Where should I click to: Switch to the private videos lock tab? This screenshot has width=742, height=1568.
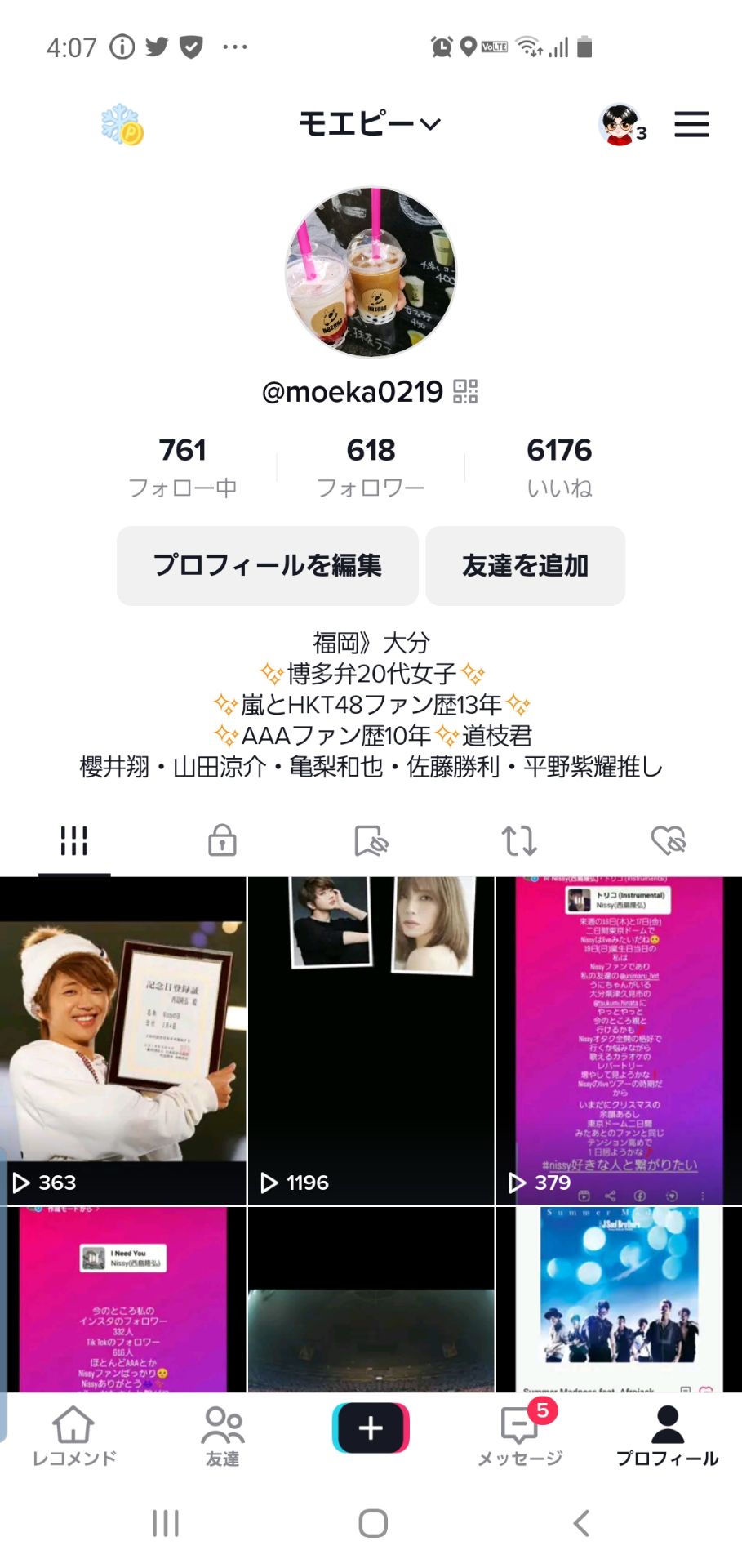(222, 840)
